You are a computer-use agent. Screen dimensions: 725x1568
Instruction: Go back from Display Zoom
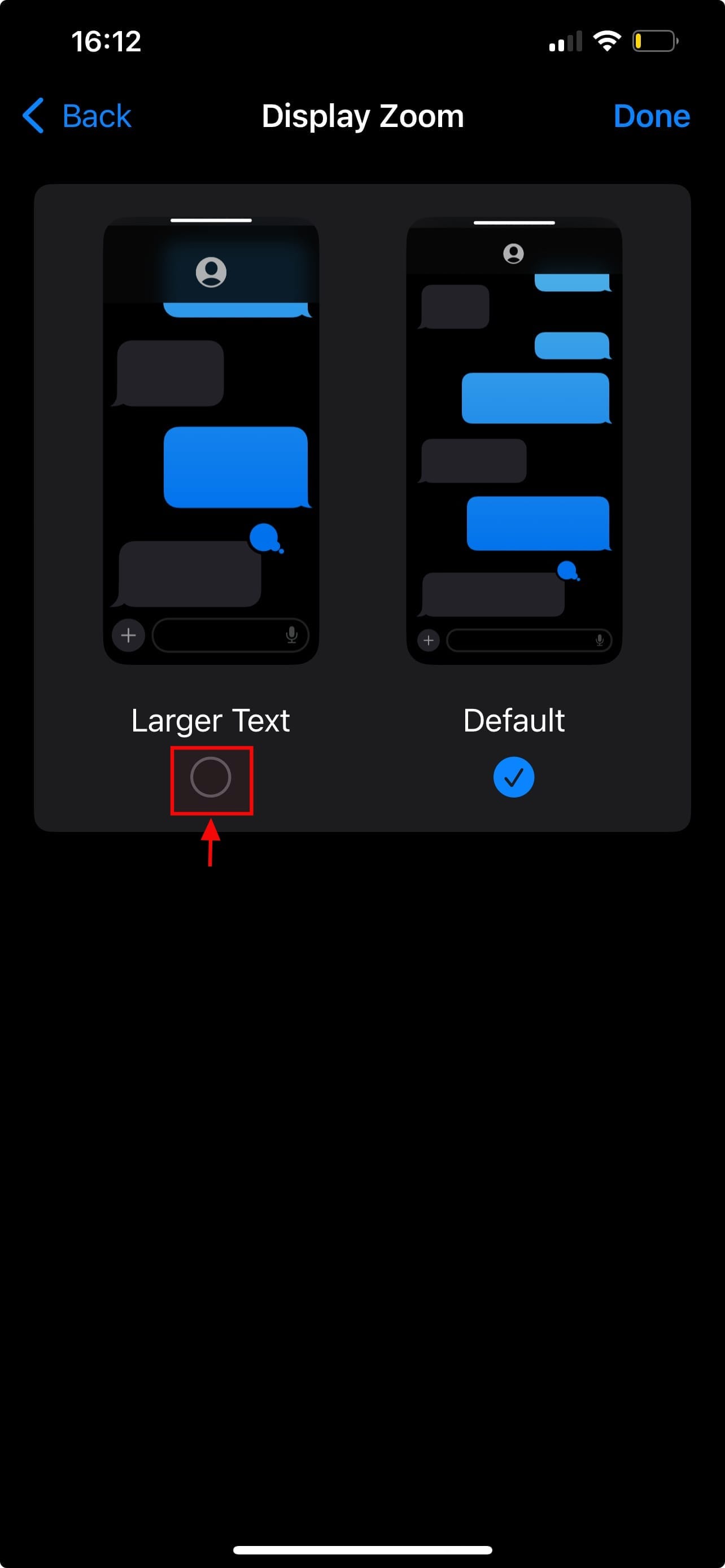pos(77,116)
